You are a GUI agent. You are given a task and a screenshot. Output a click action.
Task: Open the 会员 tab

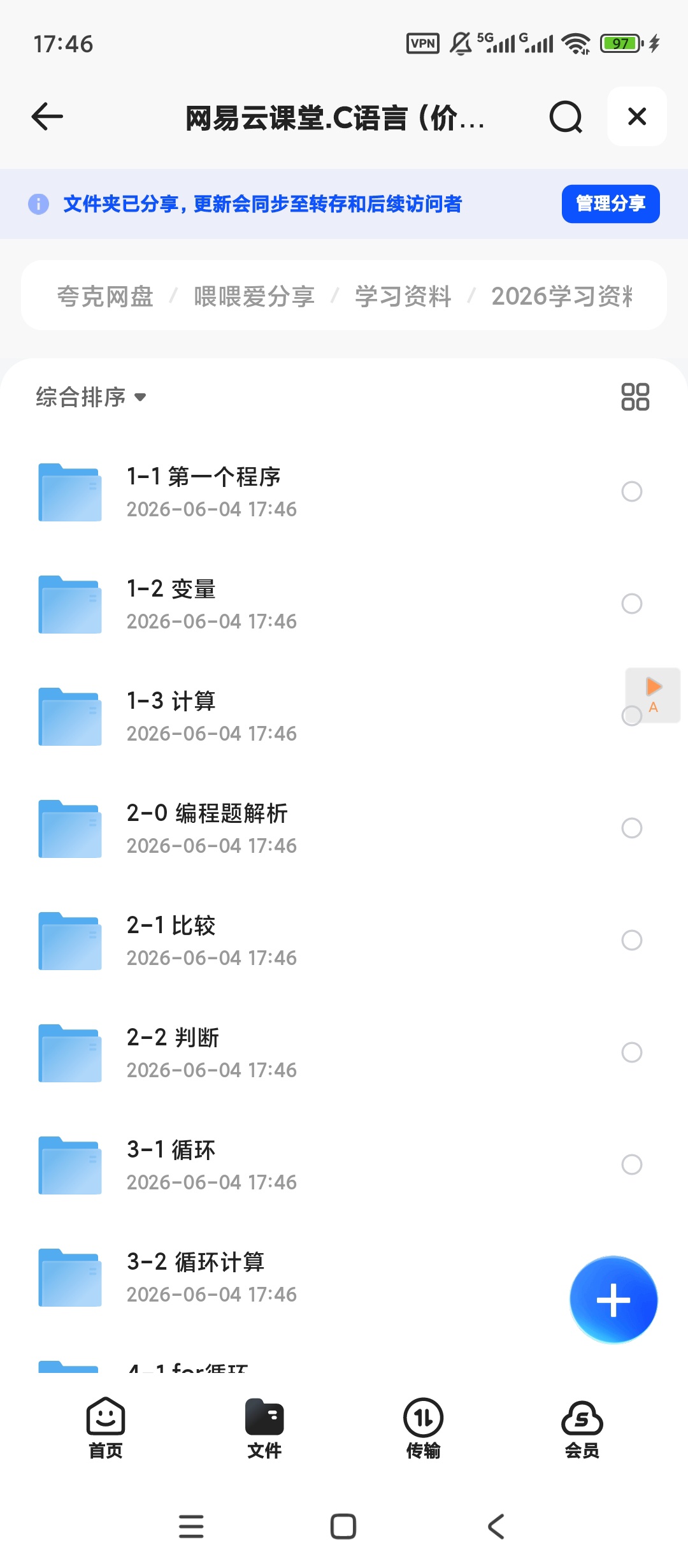582,1428
